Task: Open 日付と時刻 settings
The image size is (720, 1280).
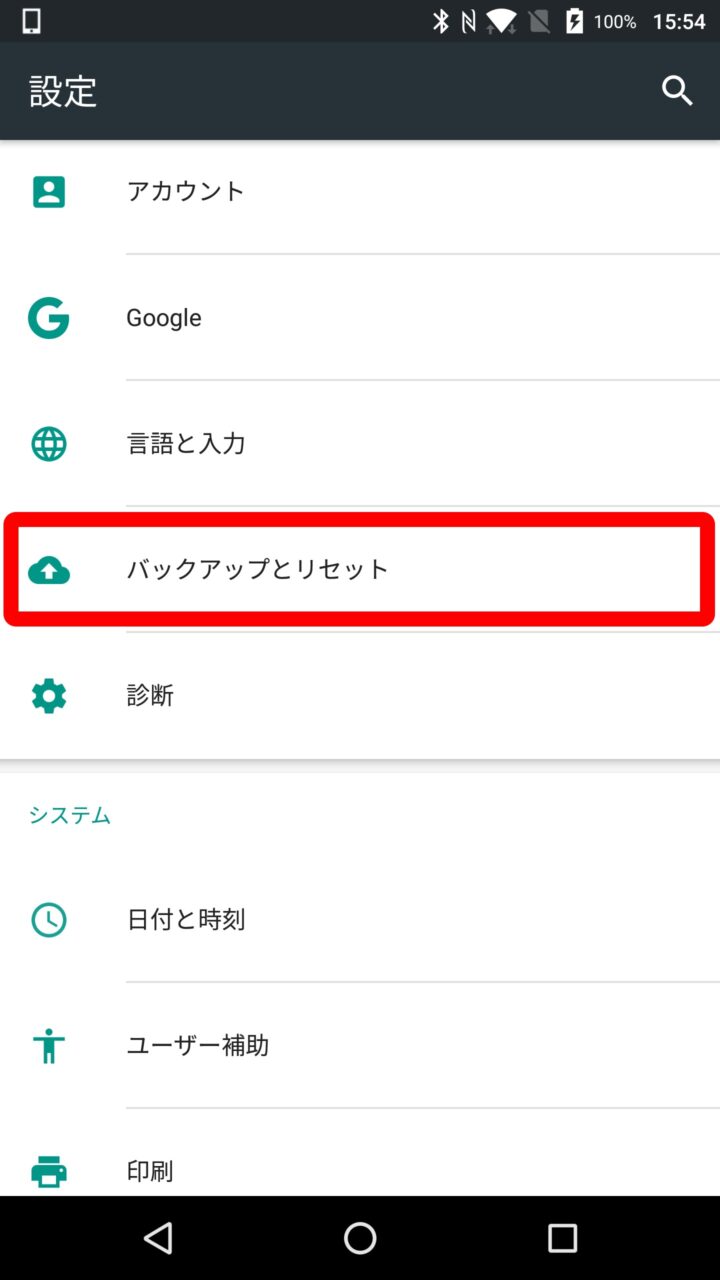Action: coord(186,919)
